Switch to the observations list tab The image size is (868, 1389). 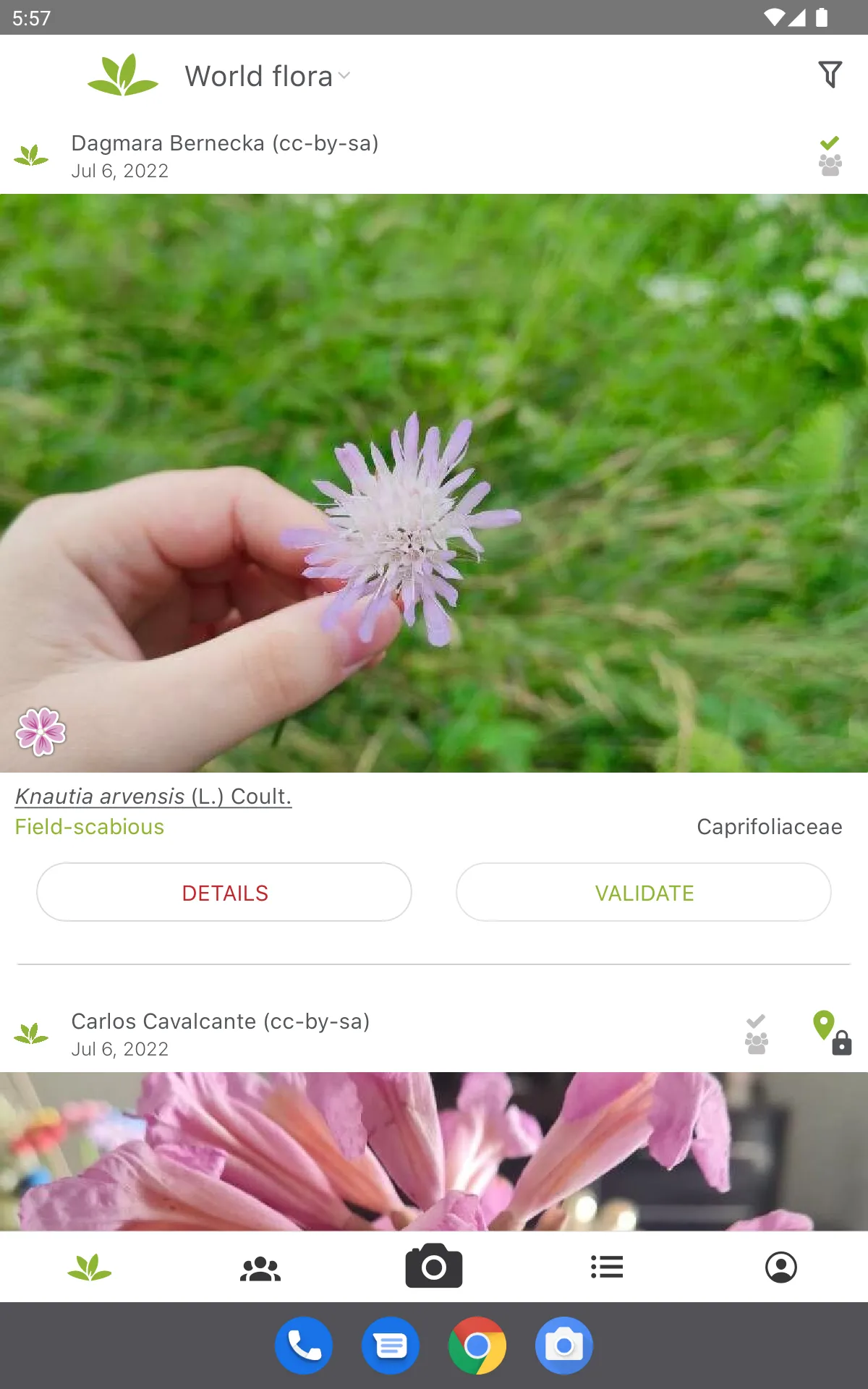pos(608,1267)
